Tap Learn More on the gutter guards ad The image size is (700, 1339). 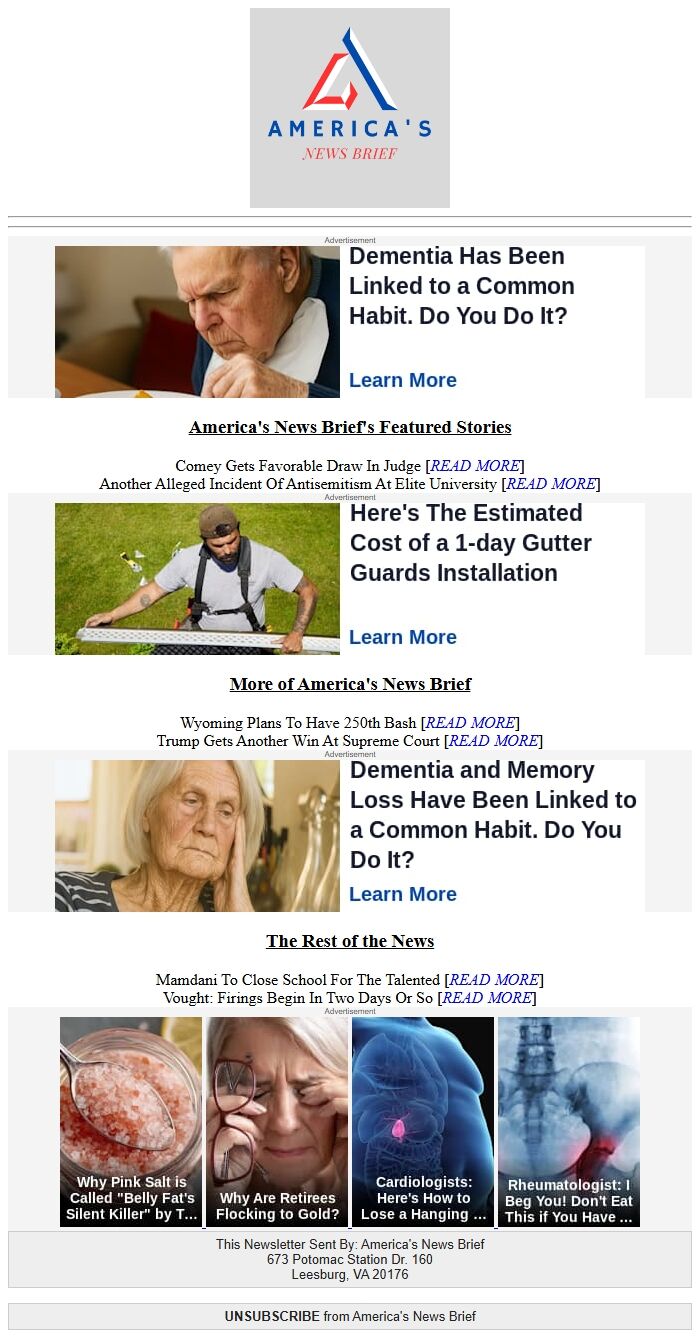point(403,637)
